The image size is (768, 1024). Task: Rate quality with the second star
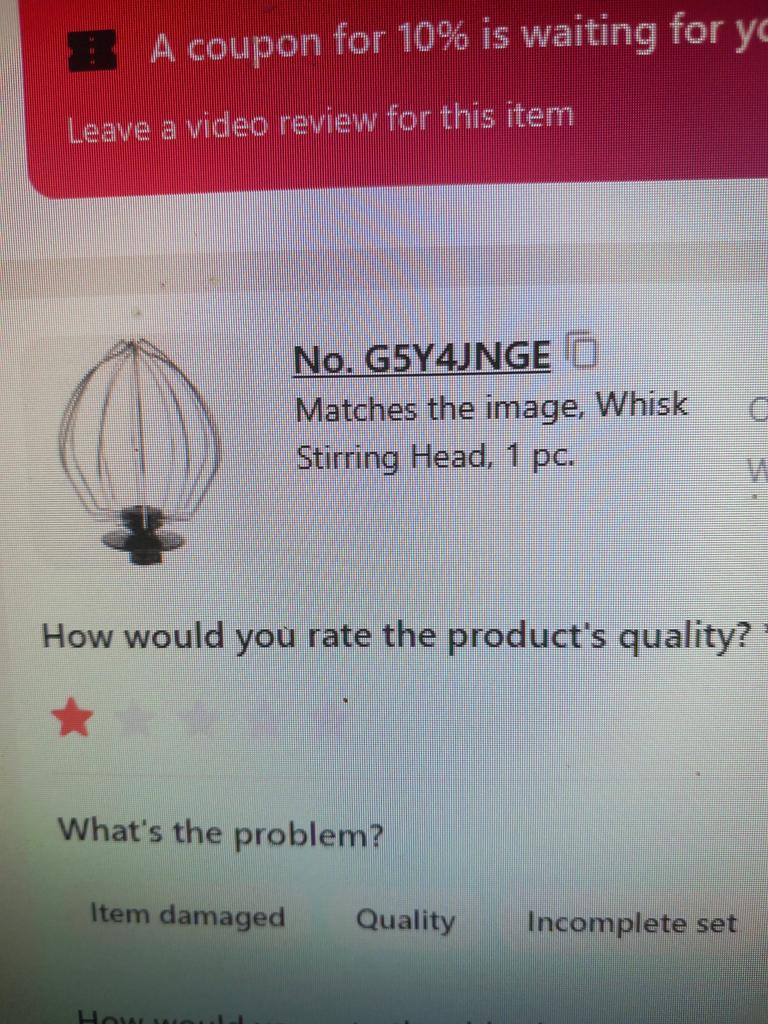point(136,718)
